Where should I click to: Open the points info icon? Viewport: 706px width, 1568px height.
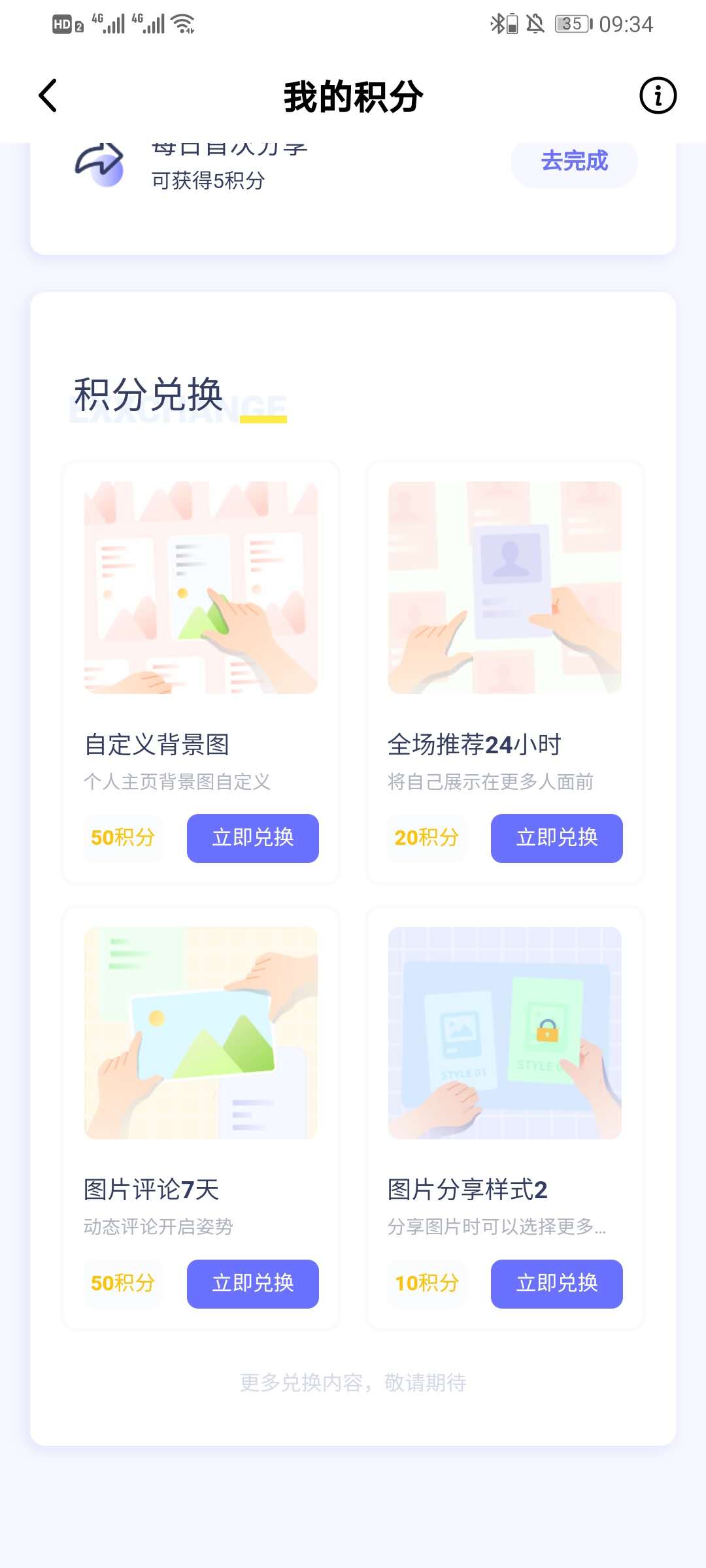(658, 96)
